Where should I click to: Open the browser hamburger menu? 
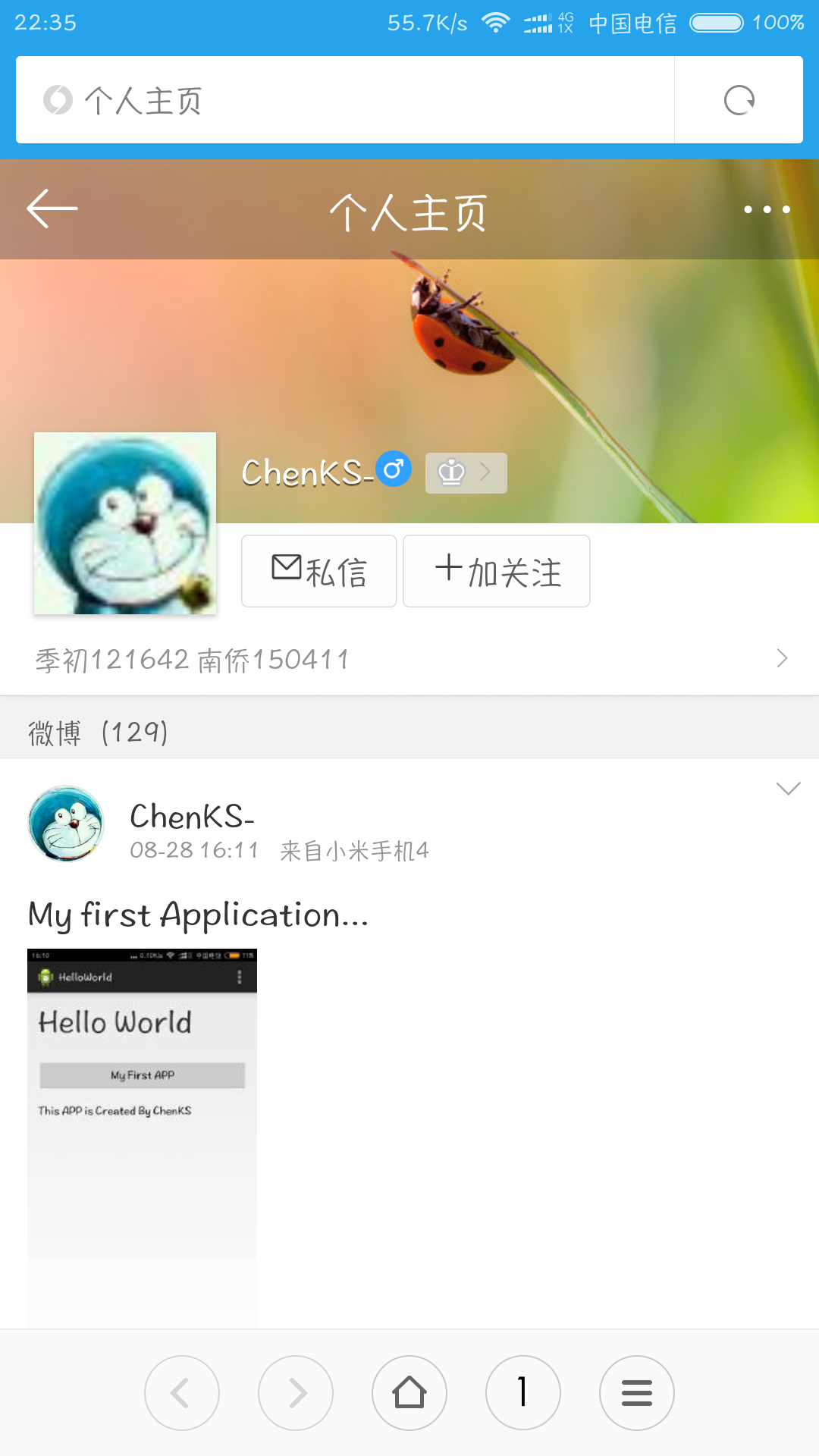[x=637, y=1392]
